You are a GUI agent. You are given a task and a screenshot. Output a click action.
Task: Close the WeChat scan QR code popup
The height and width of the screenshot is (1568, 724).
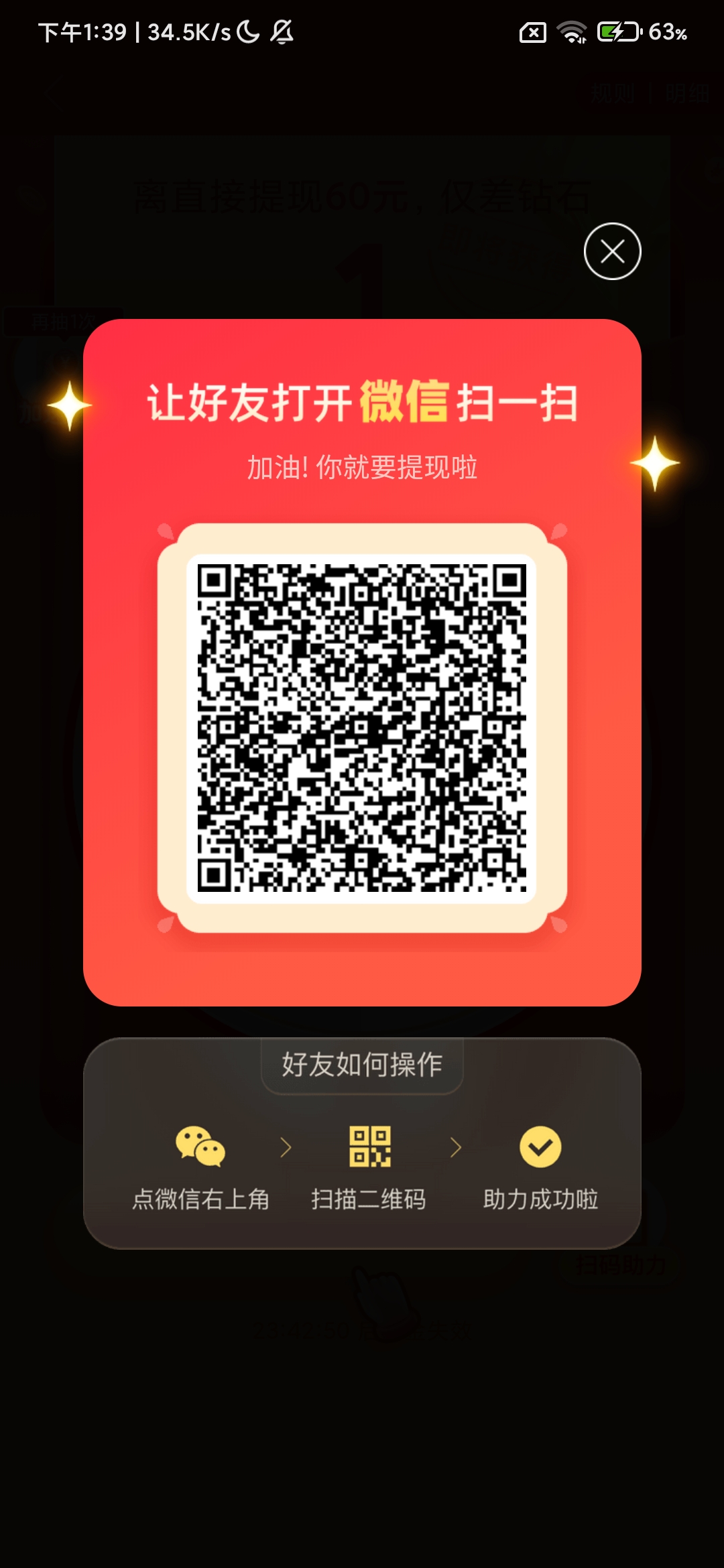coord(612,251)
